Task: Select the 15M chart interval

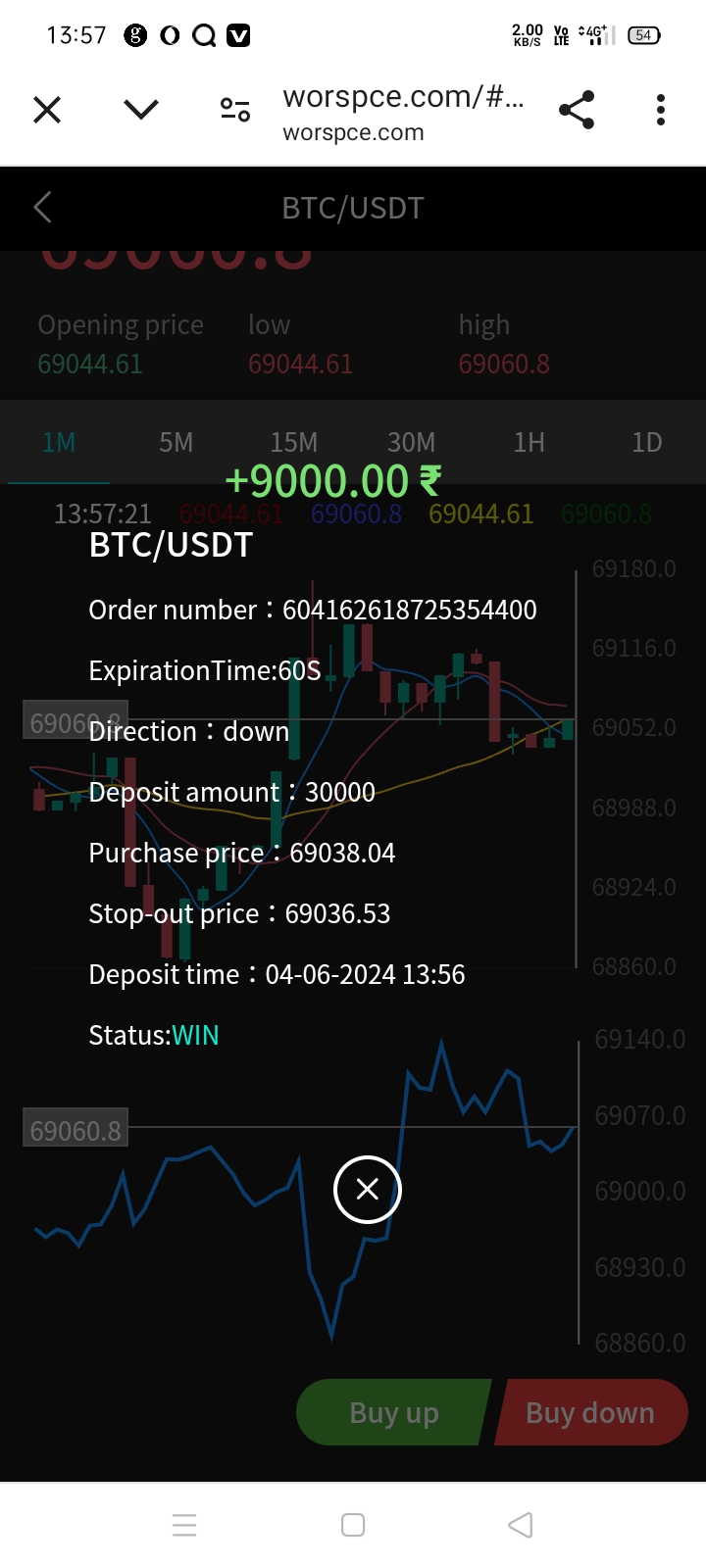Action: pyautogui.click(x=294, y=443)
